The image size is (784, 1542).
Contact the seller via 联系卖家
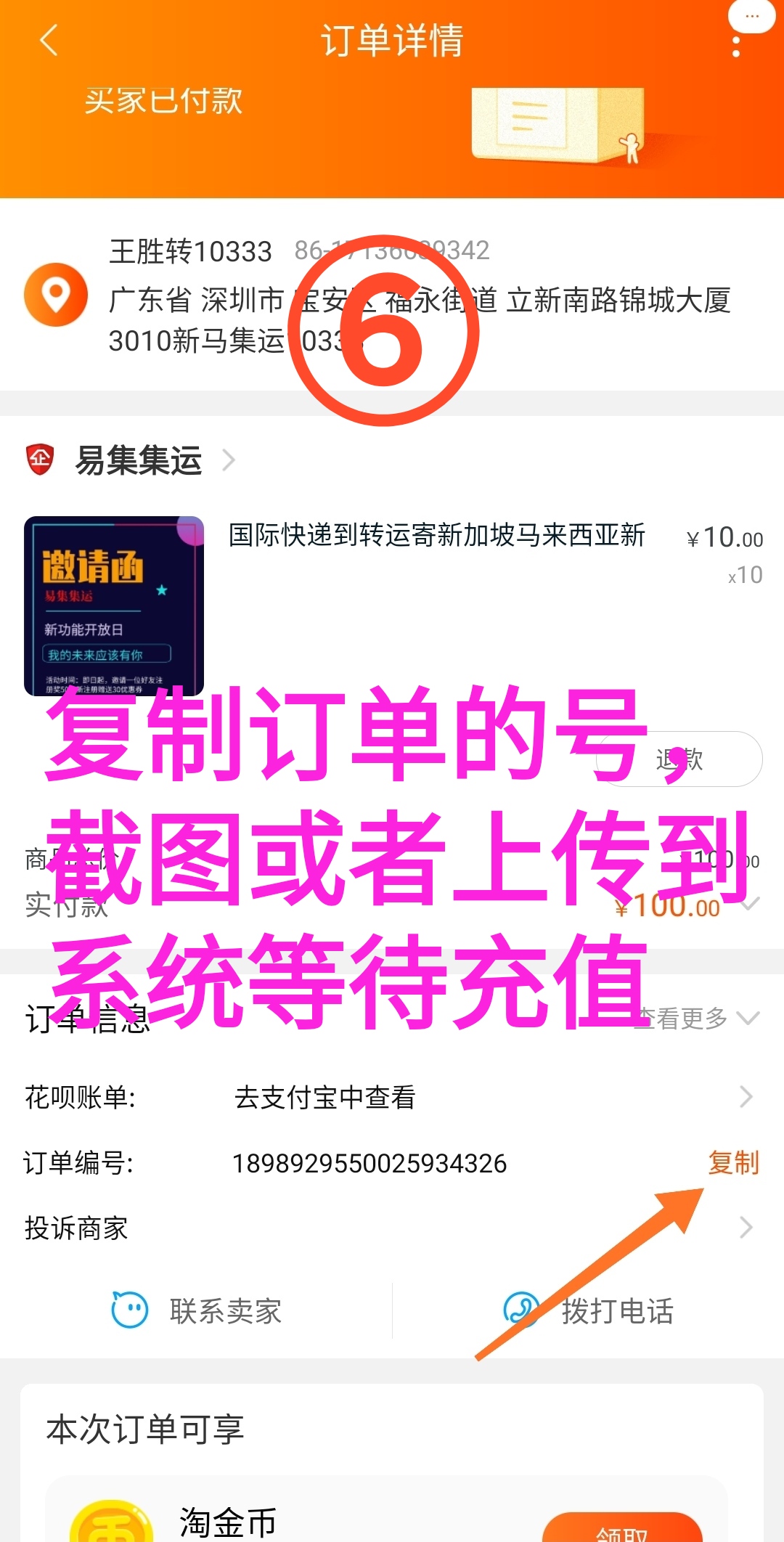[x=197, y=1310]
